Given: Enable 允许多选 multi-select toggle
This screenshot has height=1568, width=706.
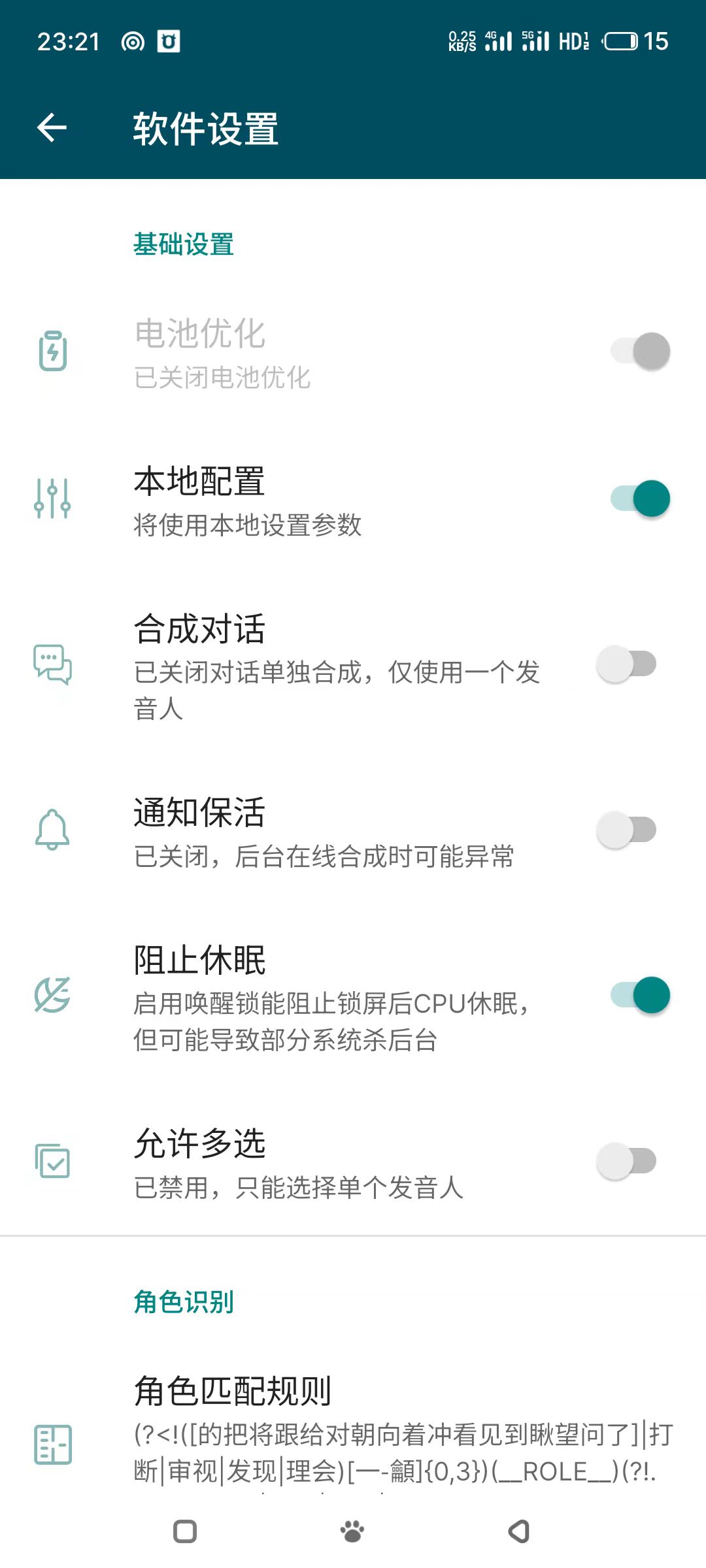Looking at the screenshot, I should coord(626,1161).
